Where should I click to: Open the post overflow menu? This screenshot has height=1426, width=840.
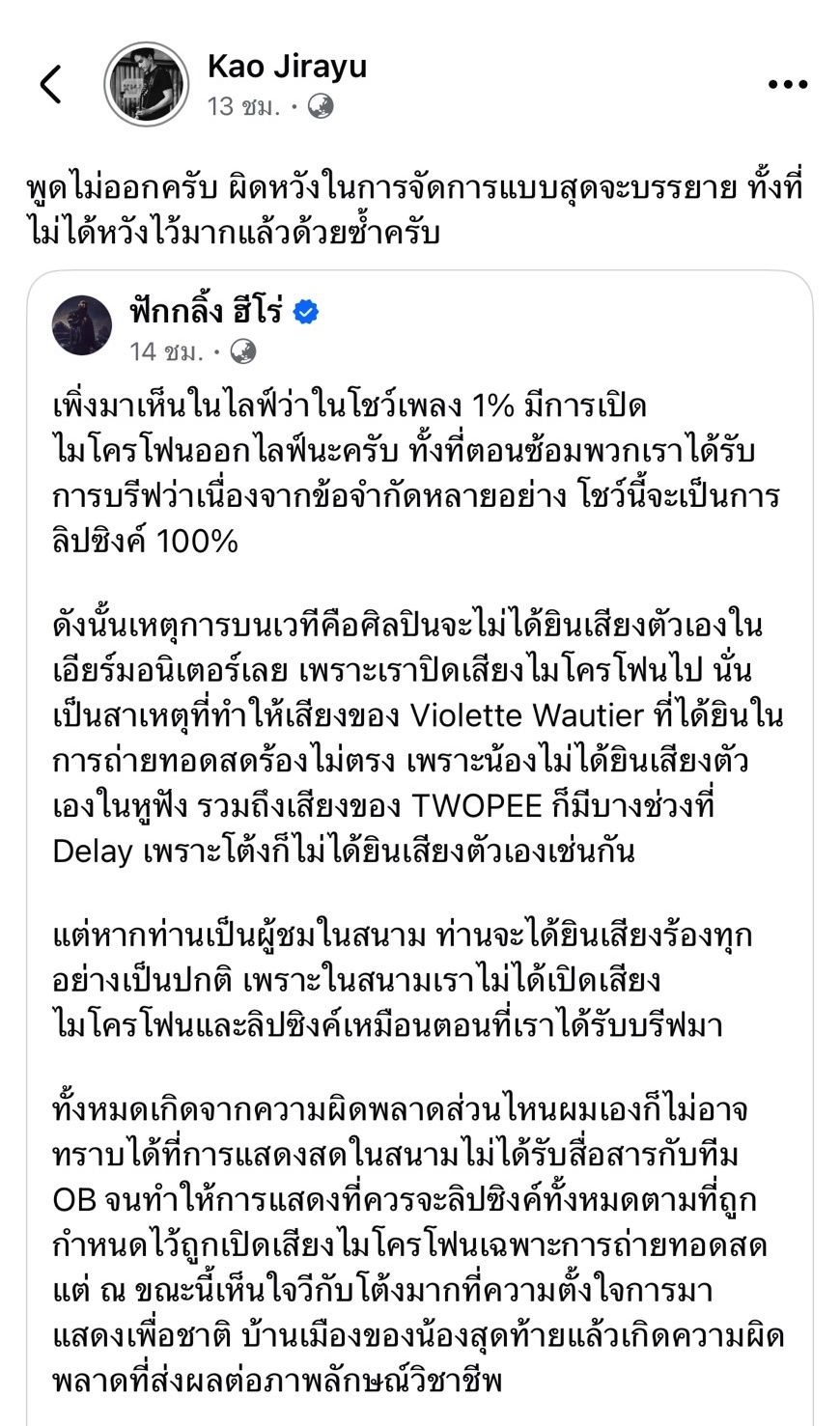[787, 85]
